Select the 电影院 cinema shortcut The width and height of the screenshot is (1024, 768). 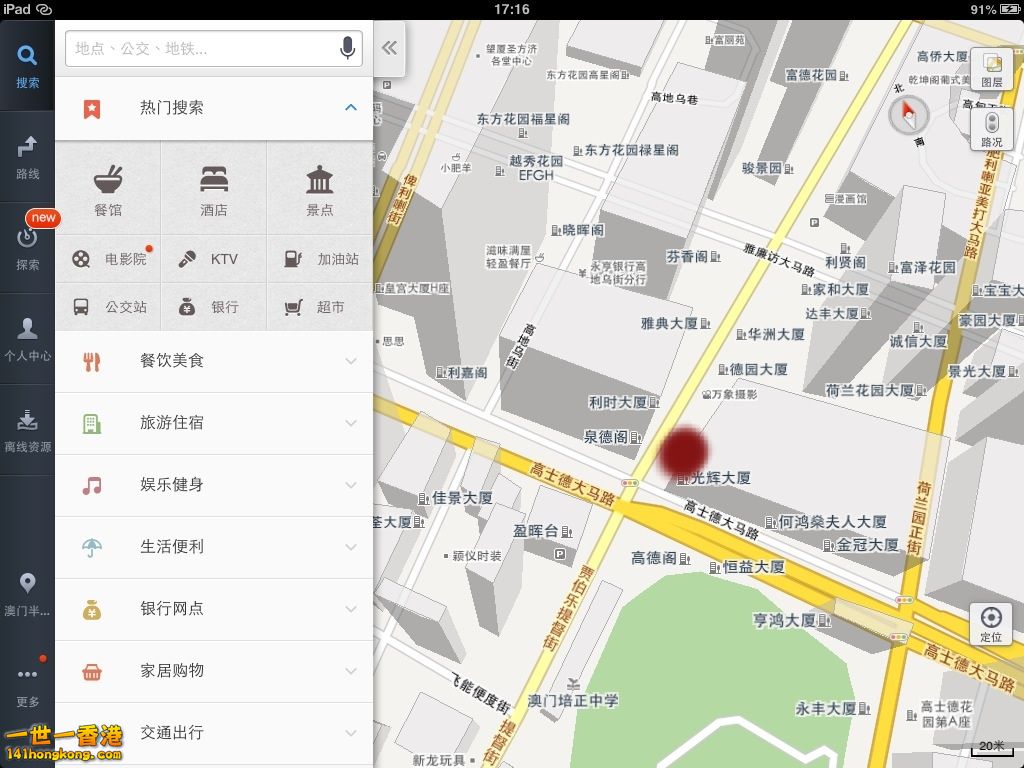point(108,259)
